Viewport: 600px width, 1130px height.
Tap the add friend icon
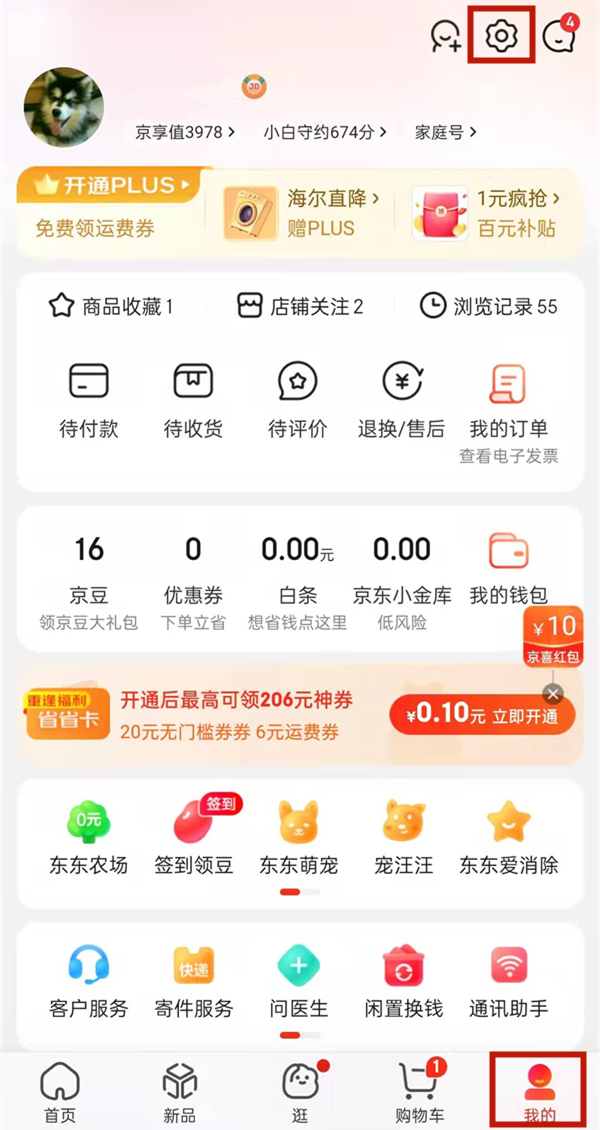(x=444, y=37)
